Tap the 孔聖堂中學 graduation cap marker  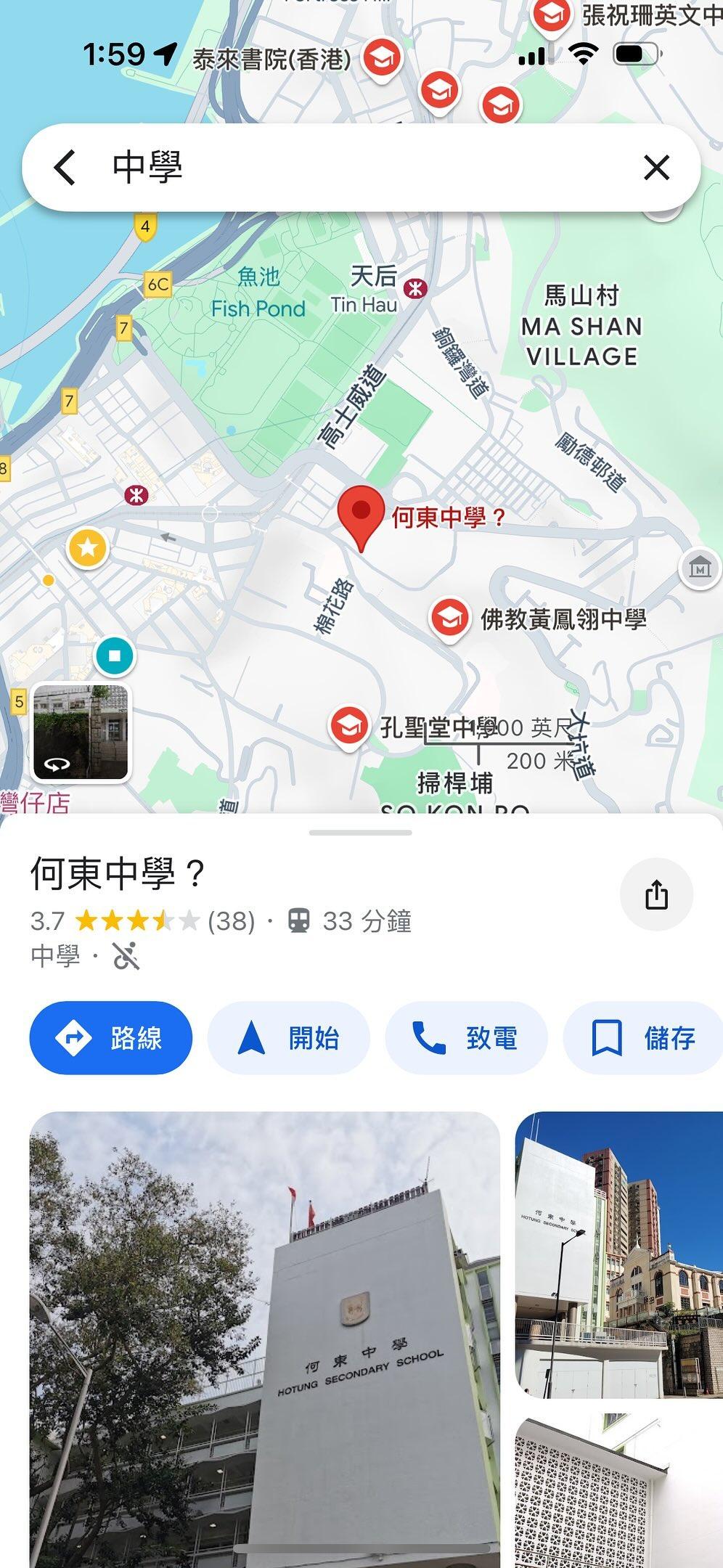[351, 724]
